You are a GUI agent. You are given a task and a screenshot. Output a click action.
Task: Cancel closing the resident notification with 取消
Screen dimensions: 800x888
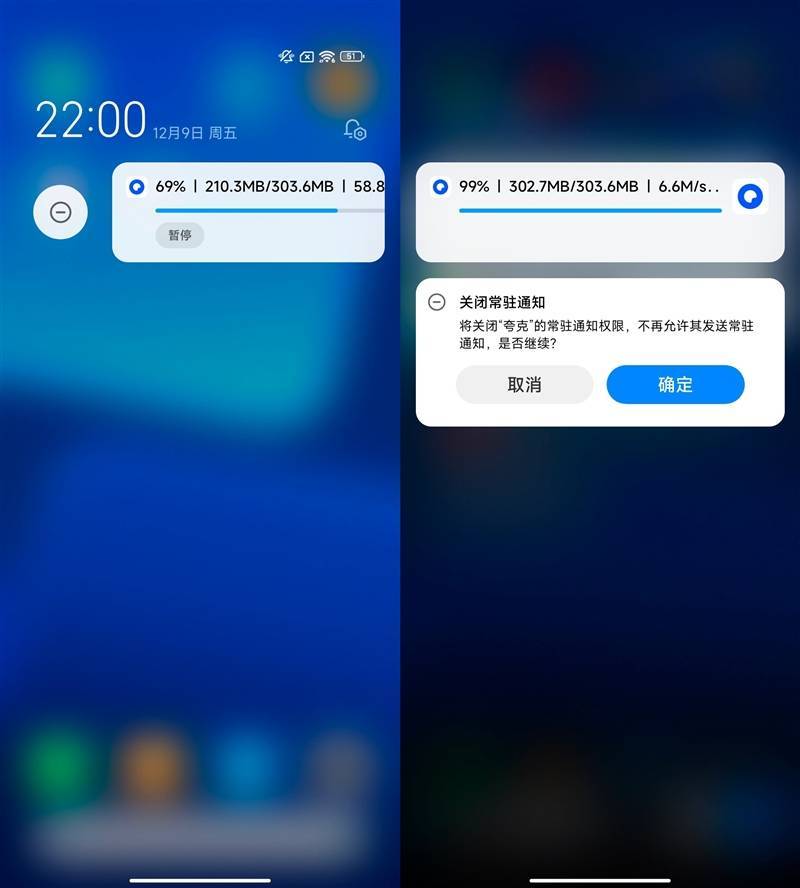[x=524, y=385]
